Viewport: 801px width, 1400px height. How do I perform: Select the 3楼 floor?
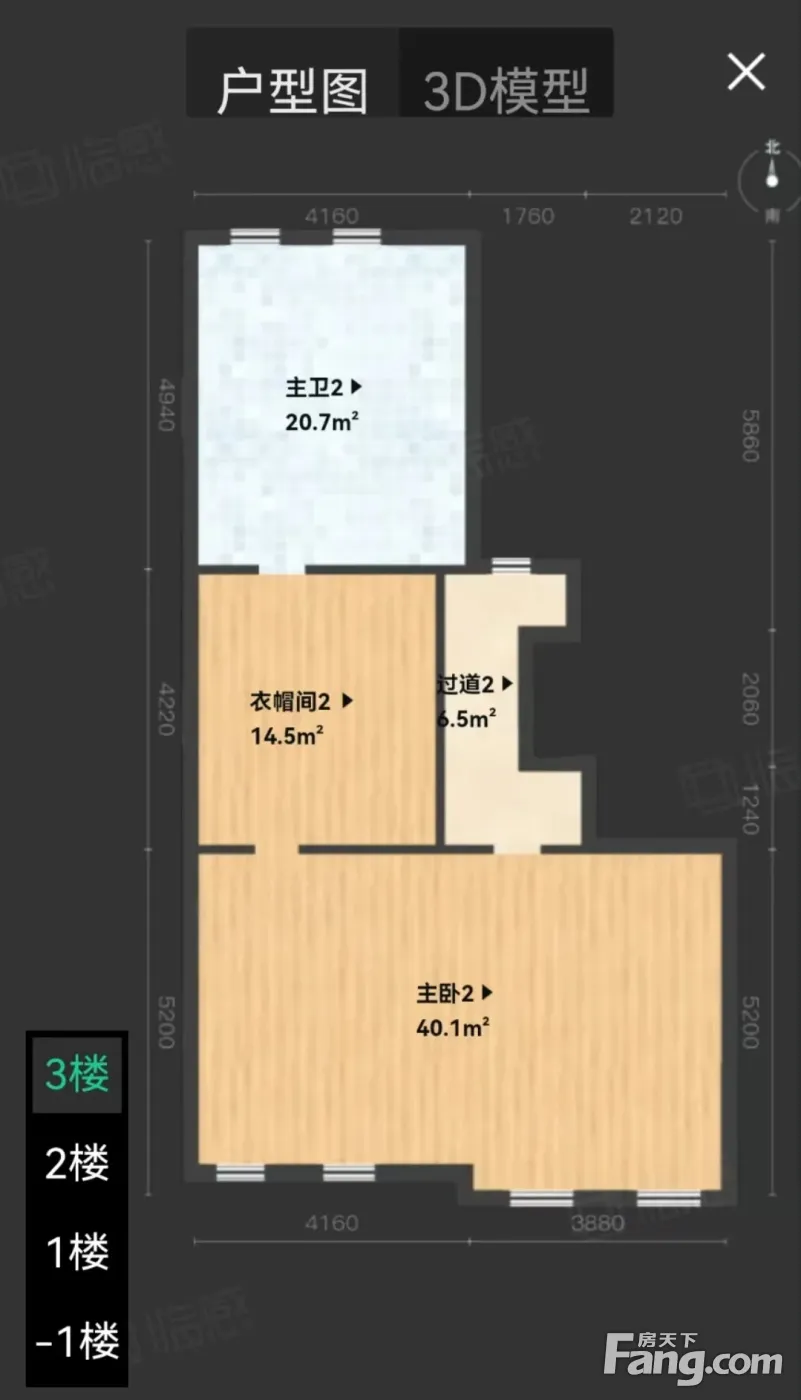pos(77,1075)
